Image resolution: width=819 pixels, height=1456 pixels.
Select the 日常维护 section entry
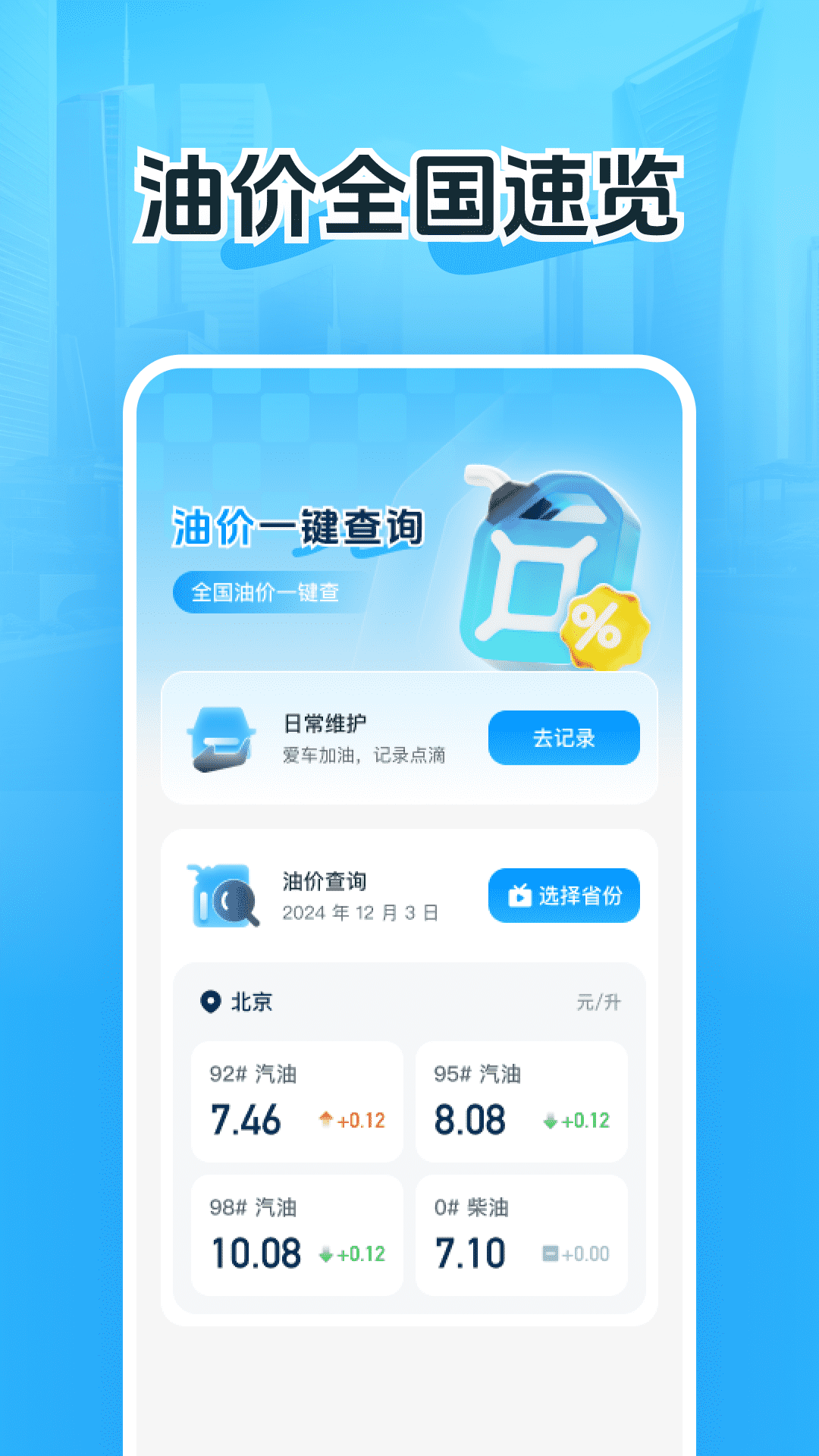coord(328,724)
